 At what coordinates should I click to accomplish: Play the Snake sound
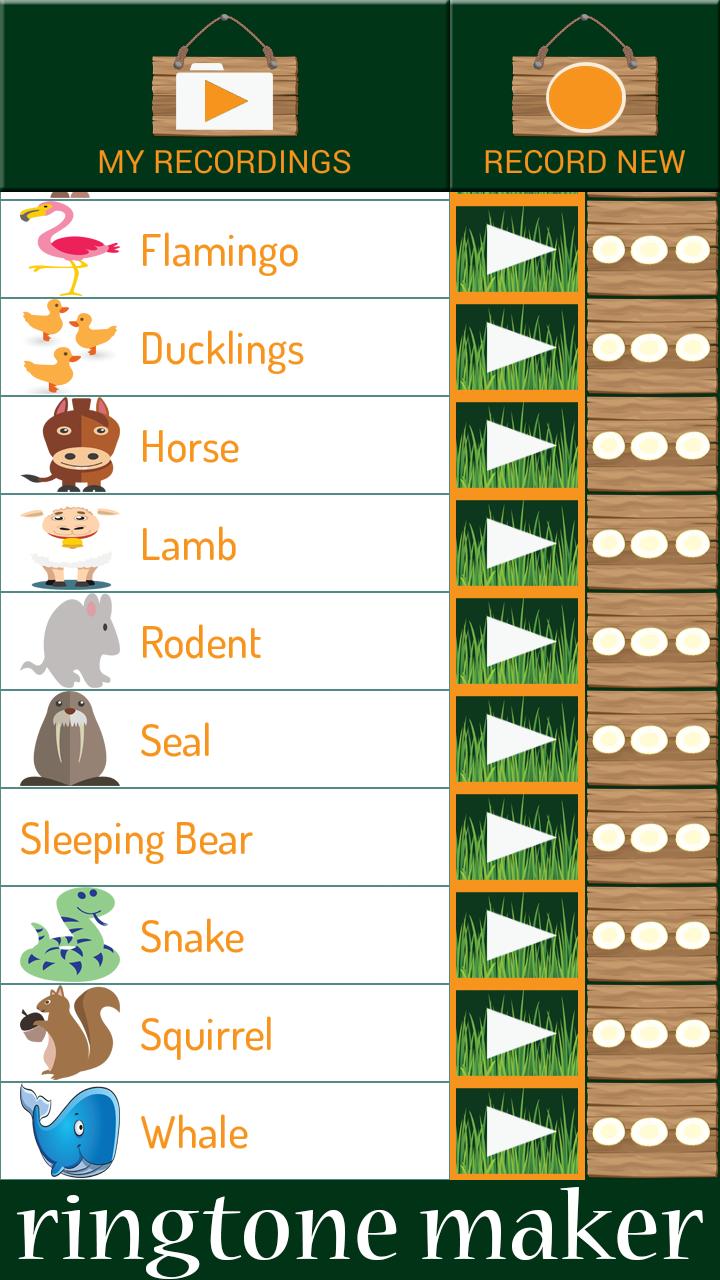click(518, 935)
